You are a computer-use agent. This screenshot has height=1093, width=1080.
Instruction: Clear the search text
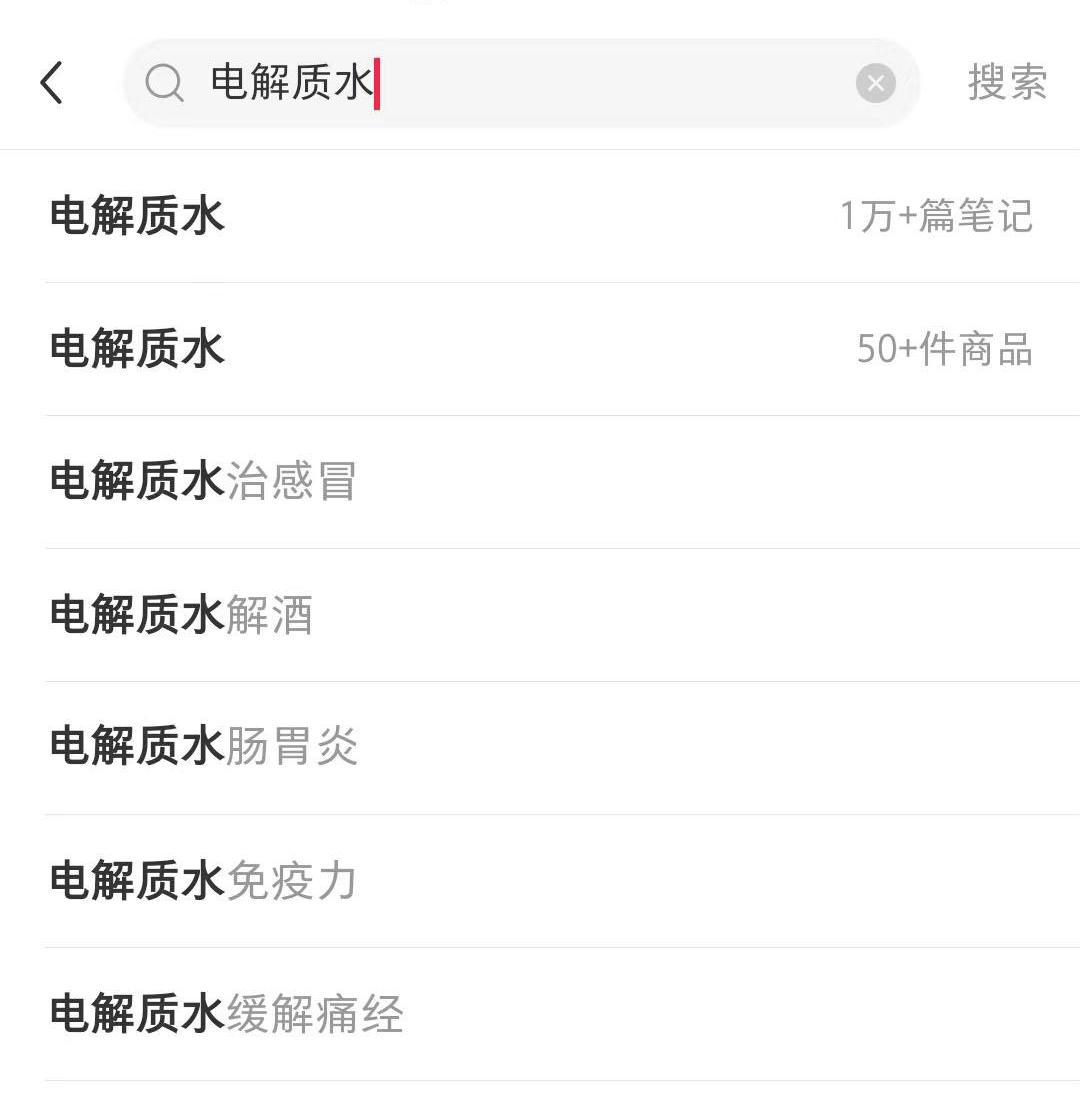point(875,83)
